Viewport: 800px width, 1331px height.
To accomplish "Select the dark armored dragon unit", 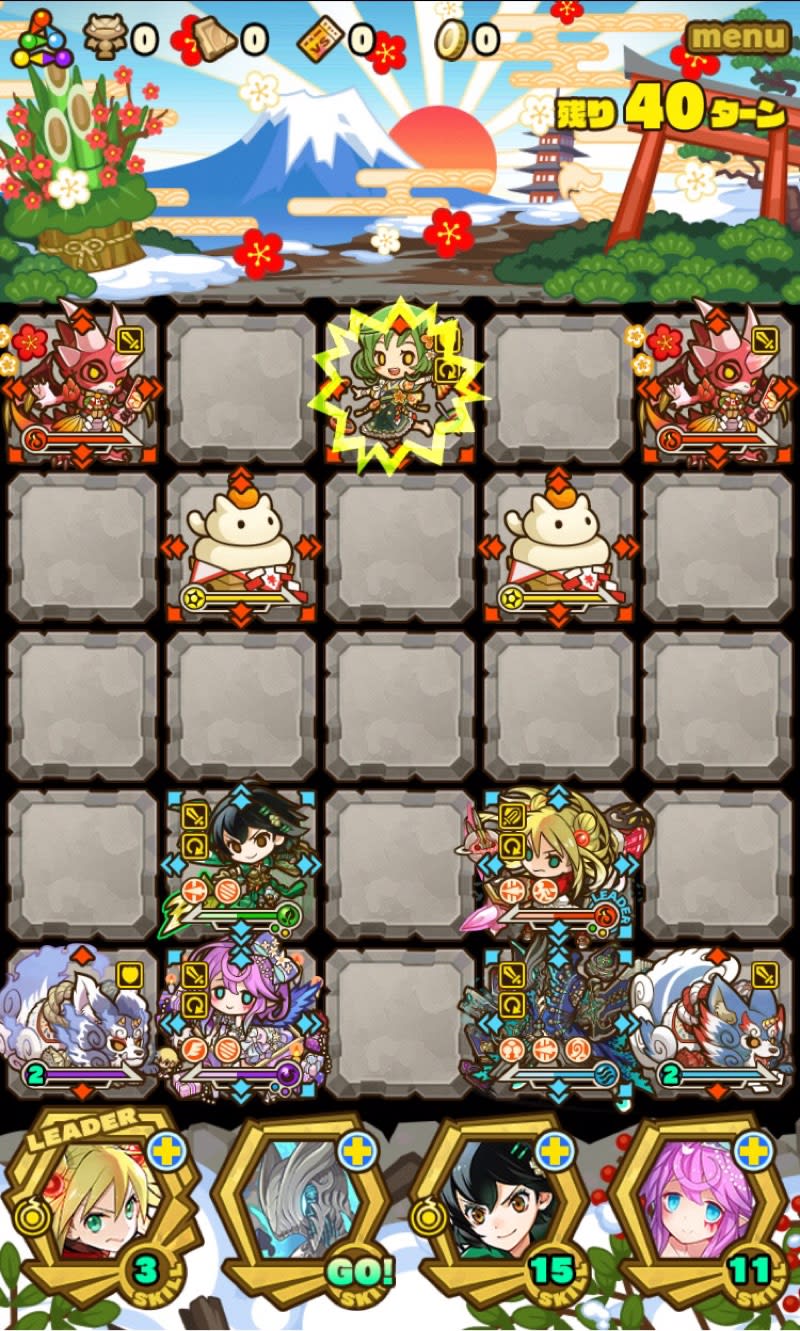I will pyautogui.click(x=556, y=1022).
